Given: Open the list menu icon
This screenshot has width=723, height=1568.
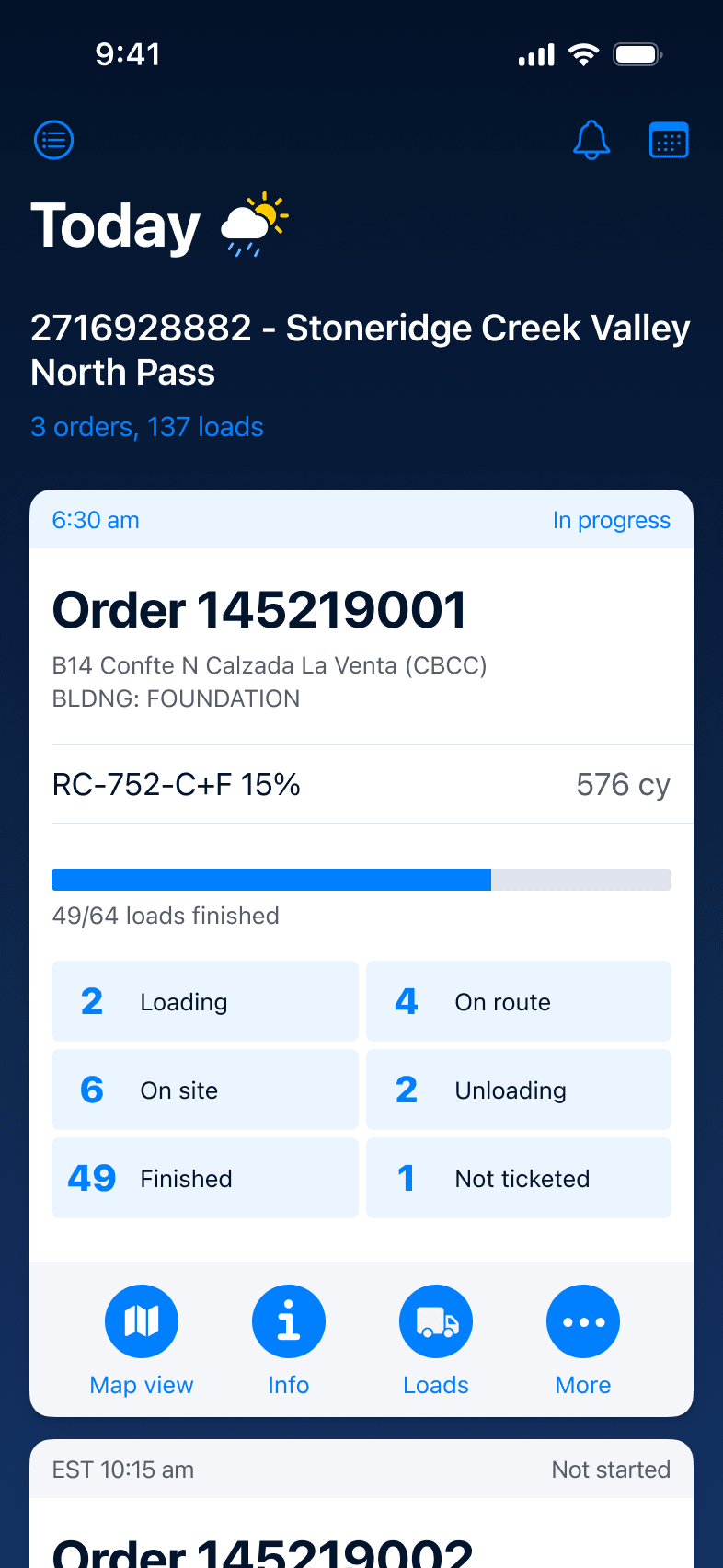Looking at the screenshot, I should [x=53, y=140].
